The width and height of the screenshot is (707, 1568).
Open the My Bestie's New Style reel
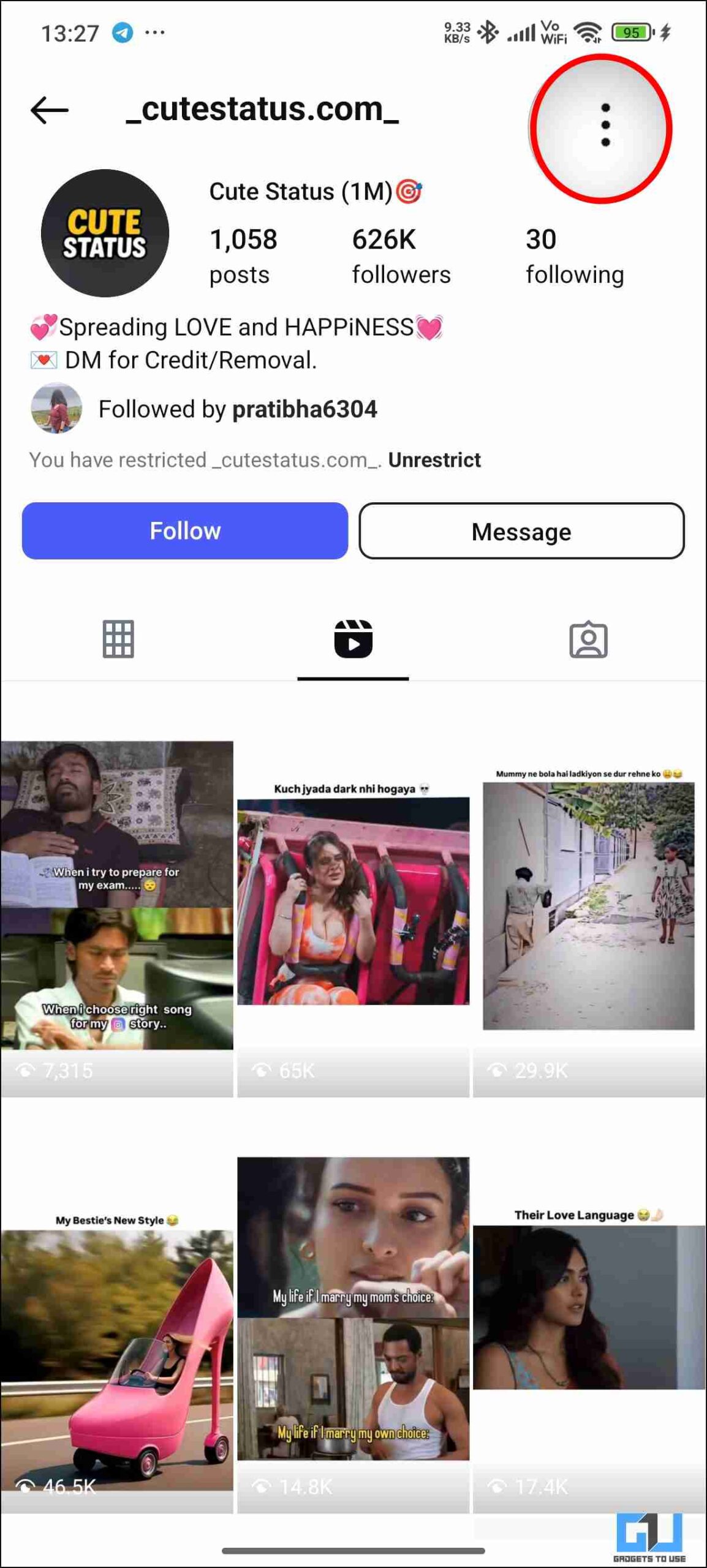[x=117, y=1335]
